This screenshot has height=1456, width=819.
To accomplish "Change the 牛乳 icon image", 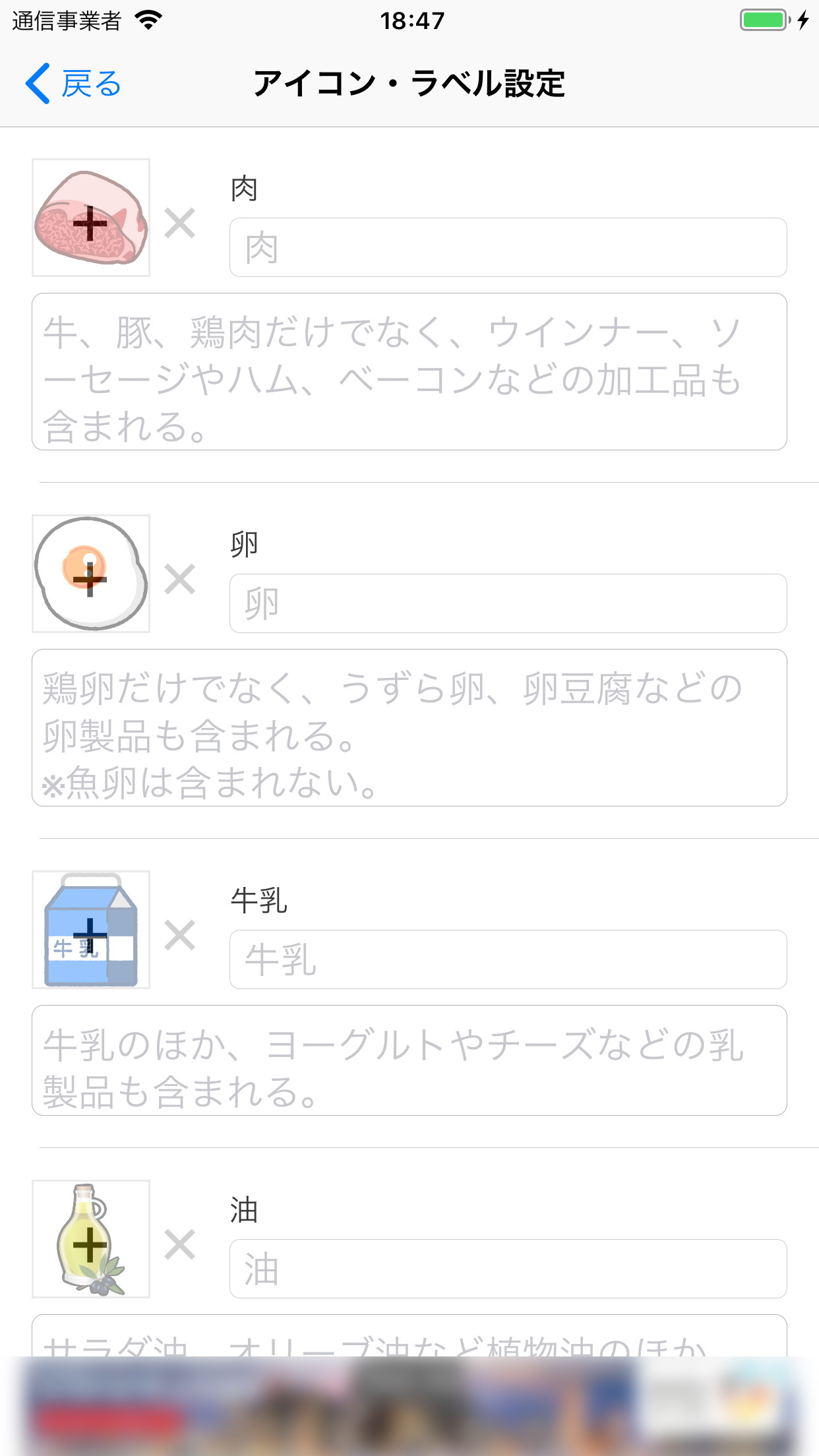I will tap(91, 930).
